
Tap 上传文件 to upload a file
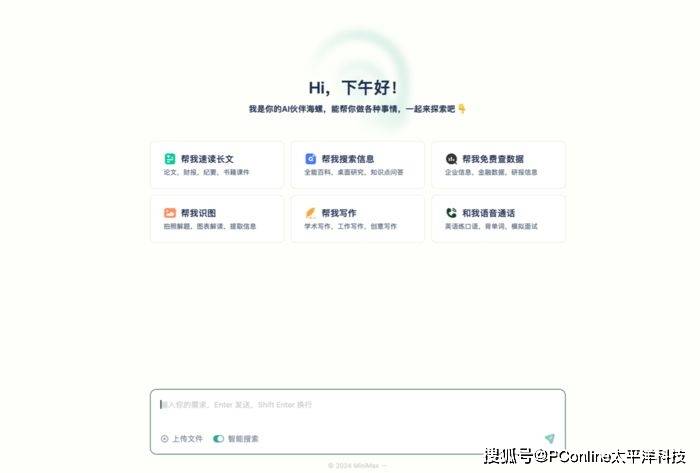182,439
